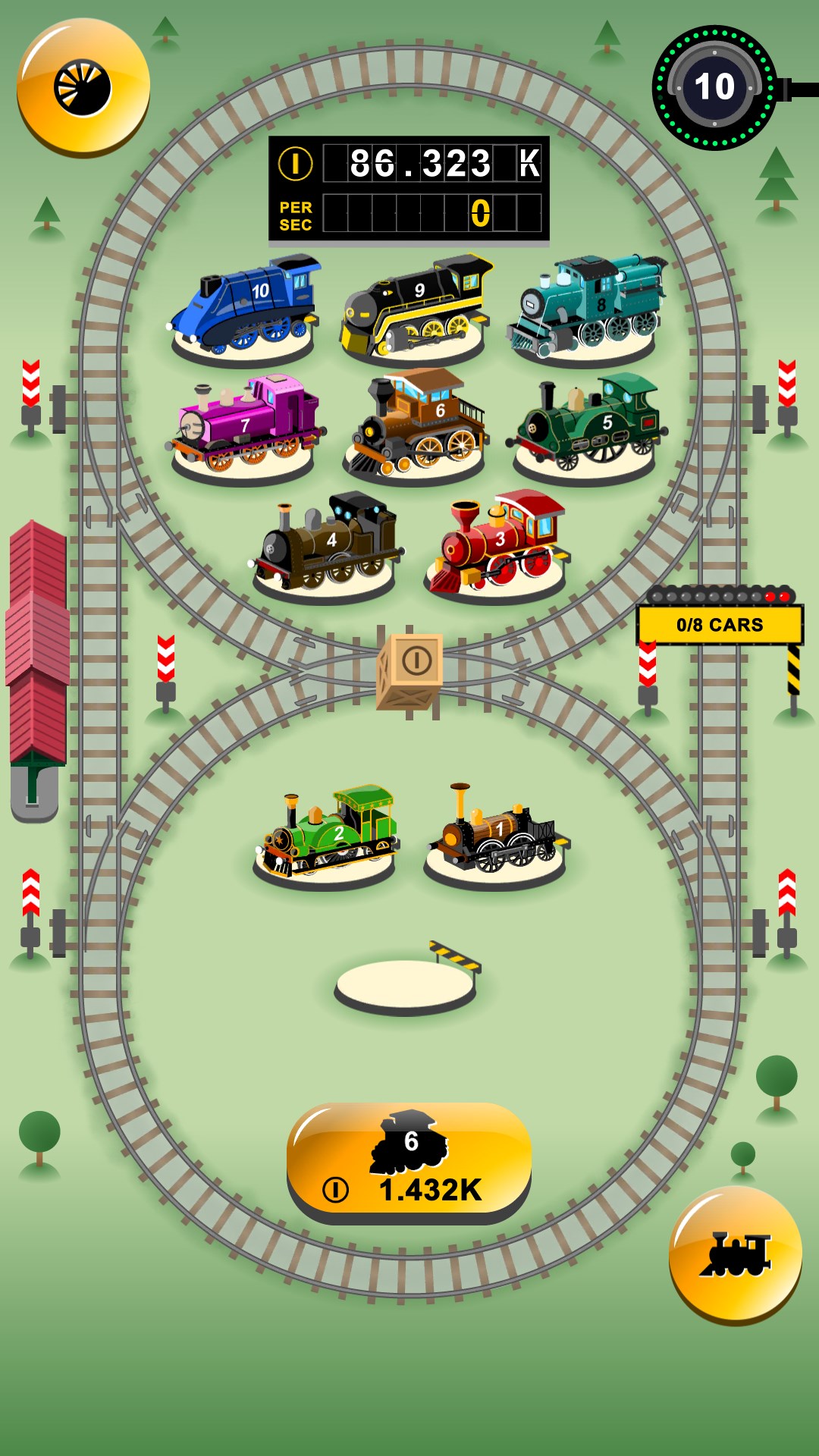
Task: Open the spinning wheel bonus button
Action: [83, 87]
